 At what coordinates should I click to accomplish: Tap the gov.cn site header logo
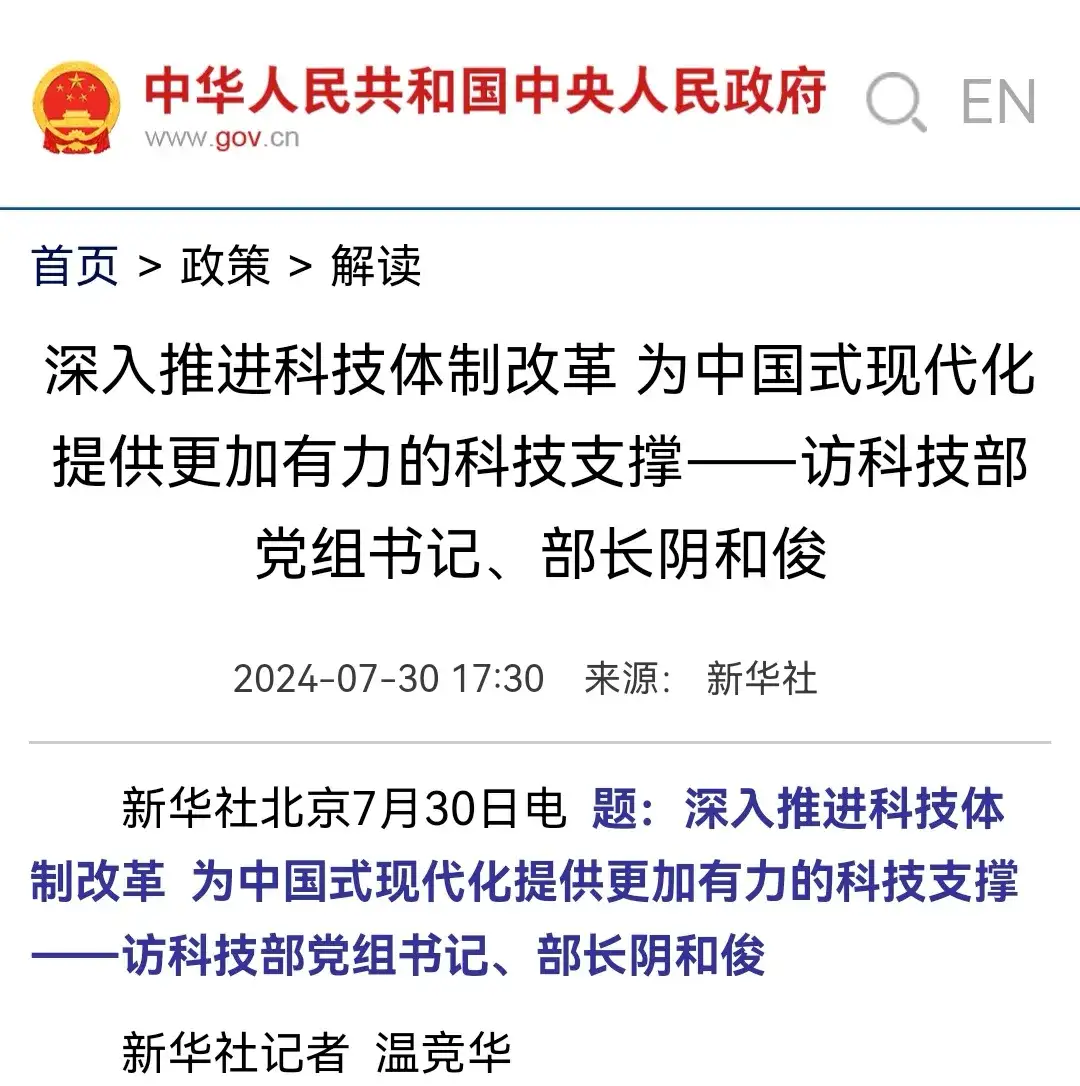click(x=76, y=106)
